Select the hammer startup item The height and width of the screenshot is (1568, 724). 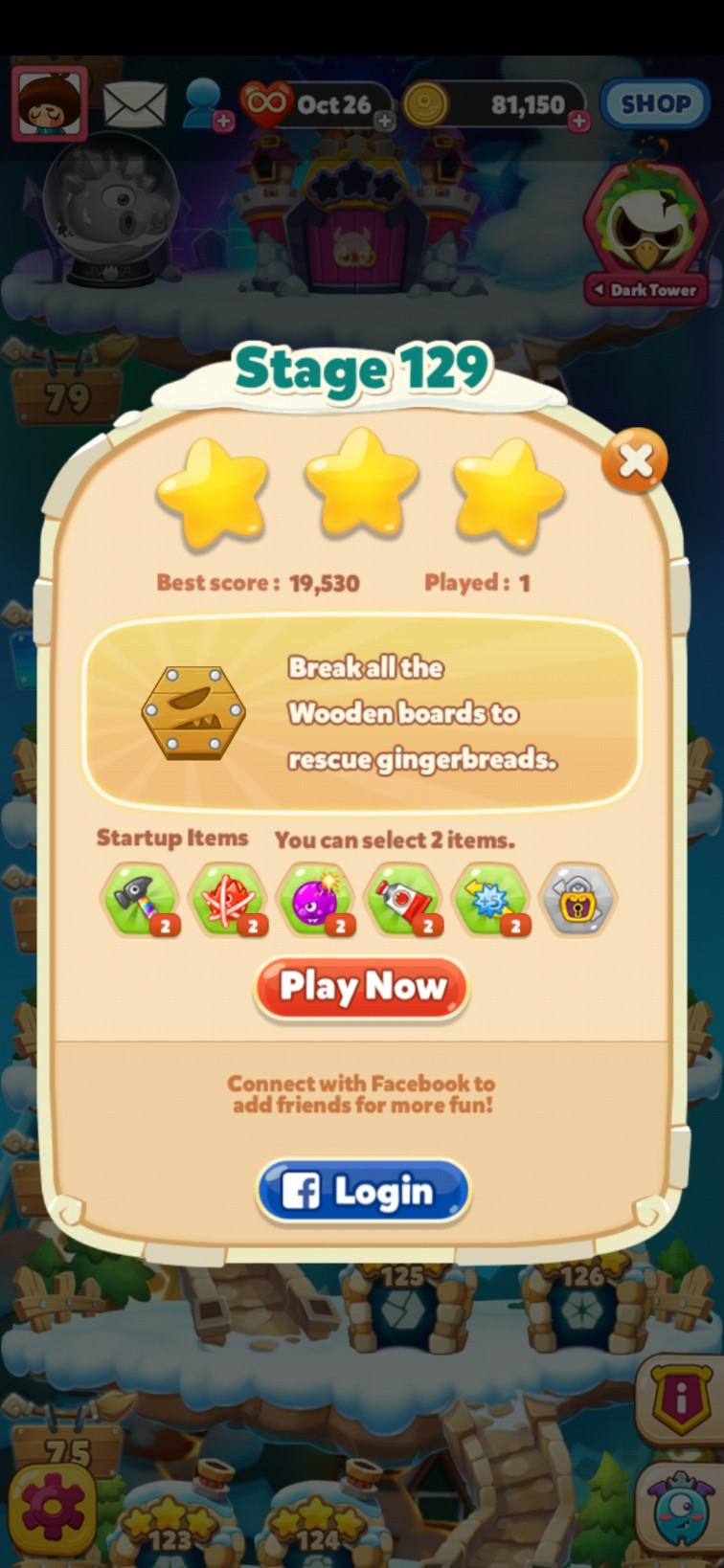(x=140, y=899)
